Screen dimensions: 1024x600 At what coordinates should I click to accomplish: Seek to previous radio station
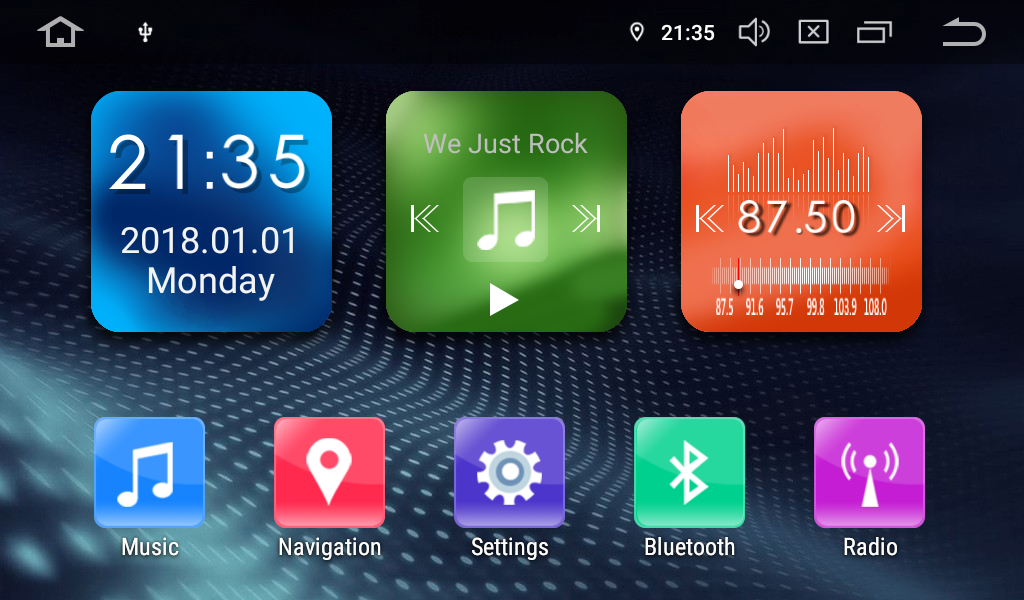coord(709,218)
